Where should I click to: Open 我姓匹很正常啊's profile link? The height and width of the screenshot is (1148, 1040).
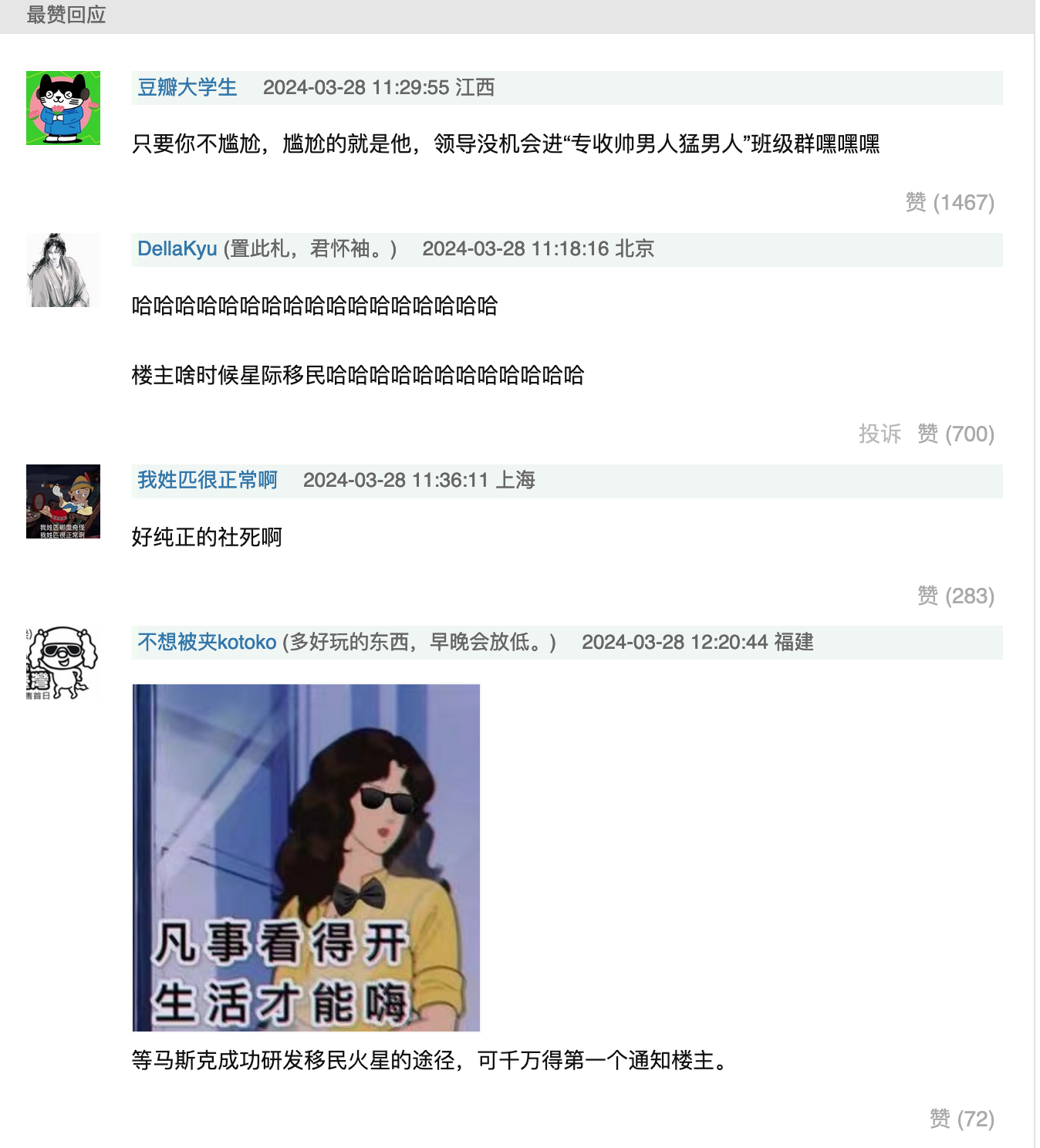(207, 481)
